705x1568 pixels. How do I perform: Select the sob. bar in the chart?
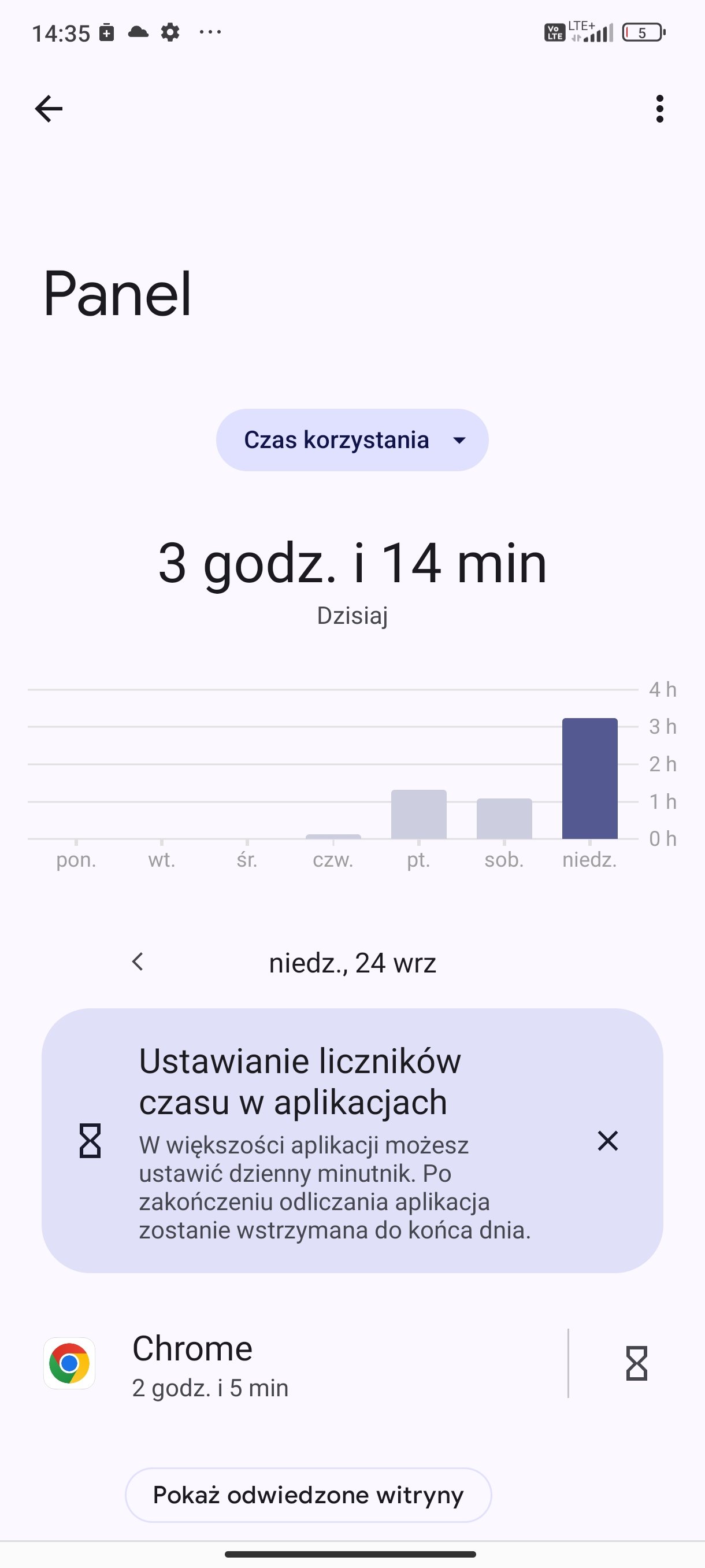click(504, 818)
